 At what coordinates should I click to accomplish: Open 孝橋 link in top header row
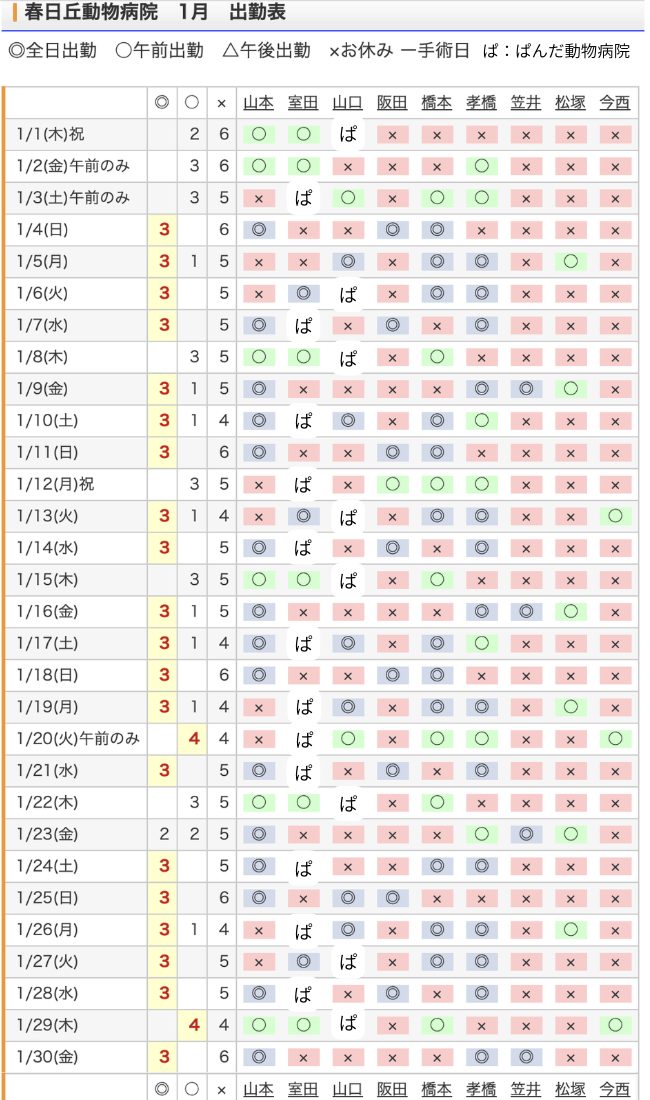pos(481,103)
